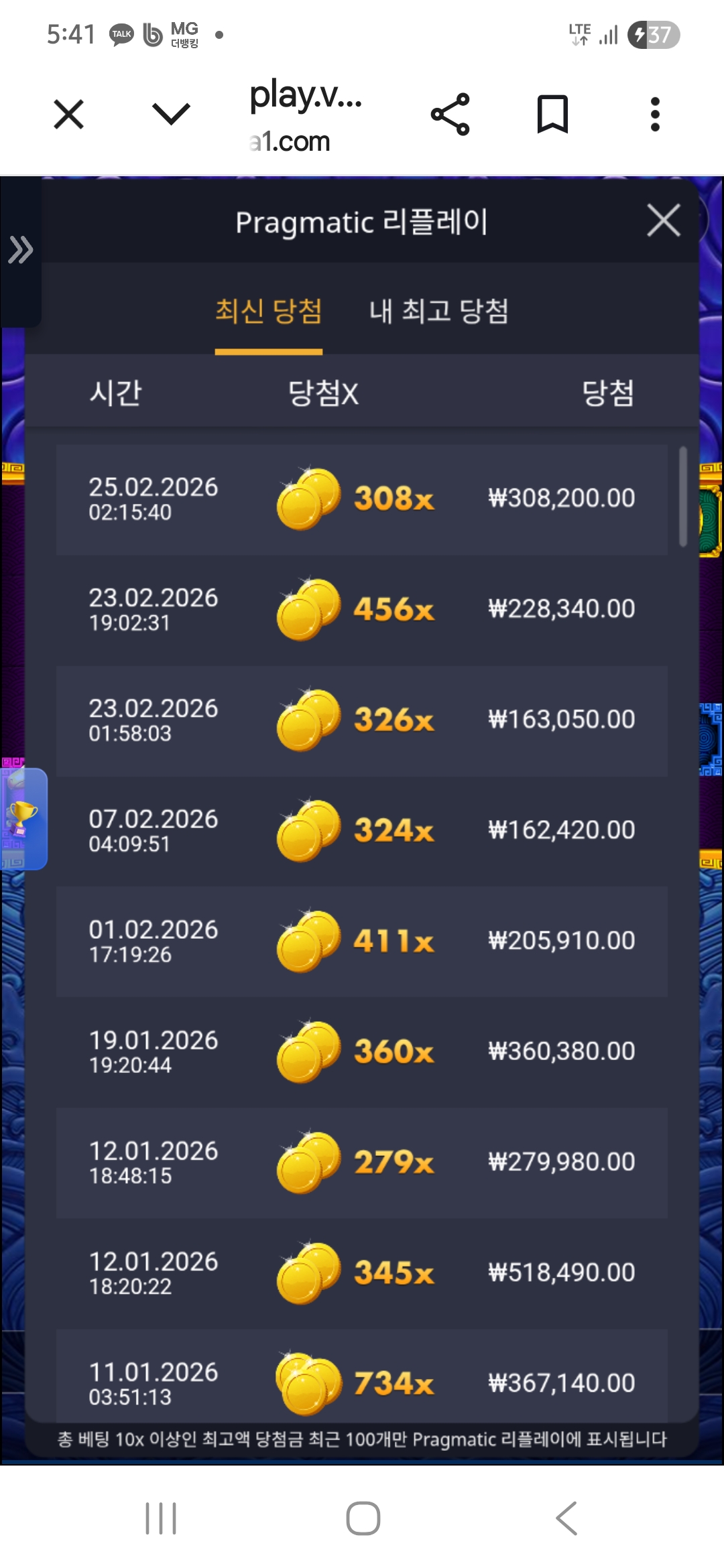Image resolution: width=724 pixels, height=1568 pixels.
Task: View the 360x replay from 19.01.2026
Action: [x=361, y=1052]
